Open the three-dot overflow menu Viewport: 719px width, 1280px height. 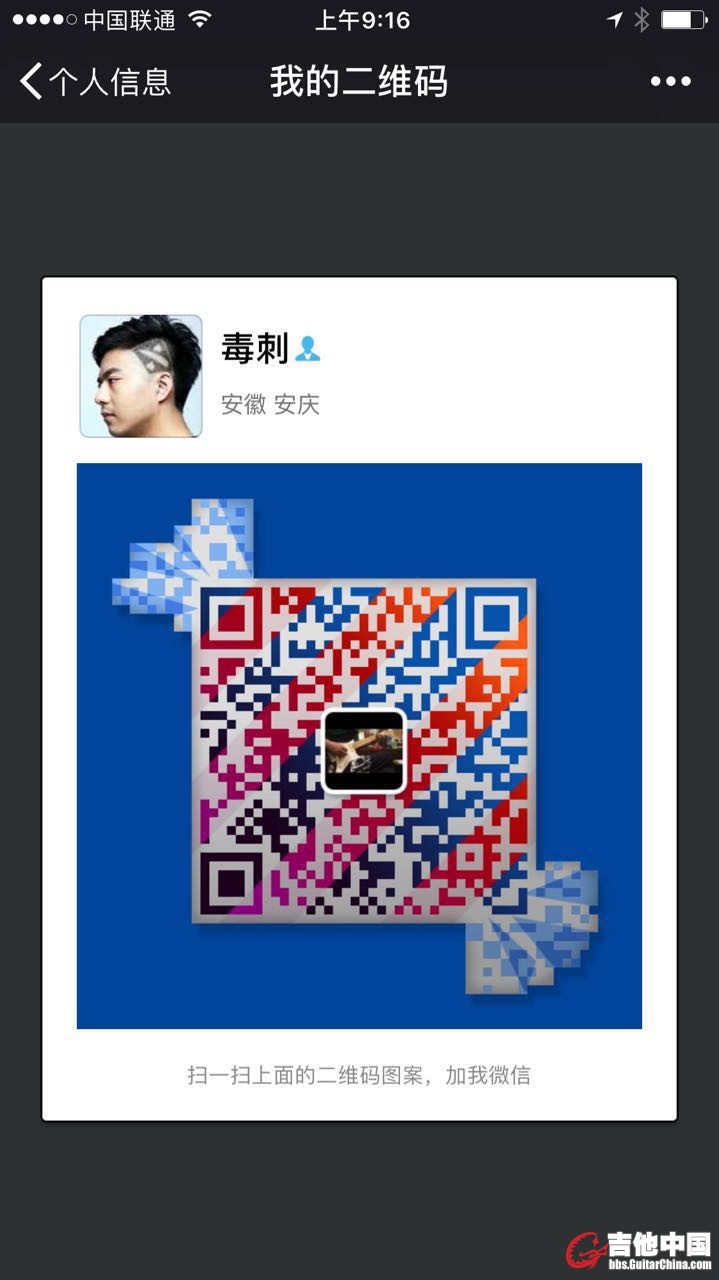click(670, 82)
